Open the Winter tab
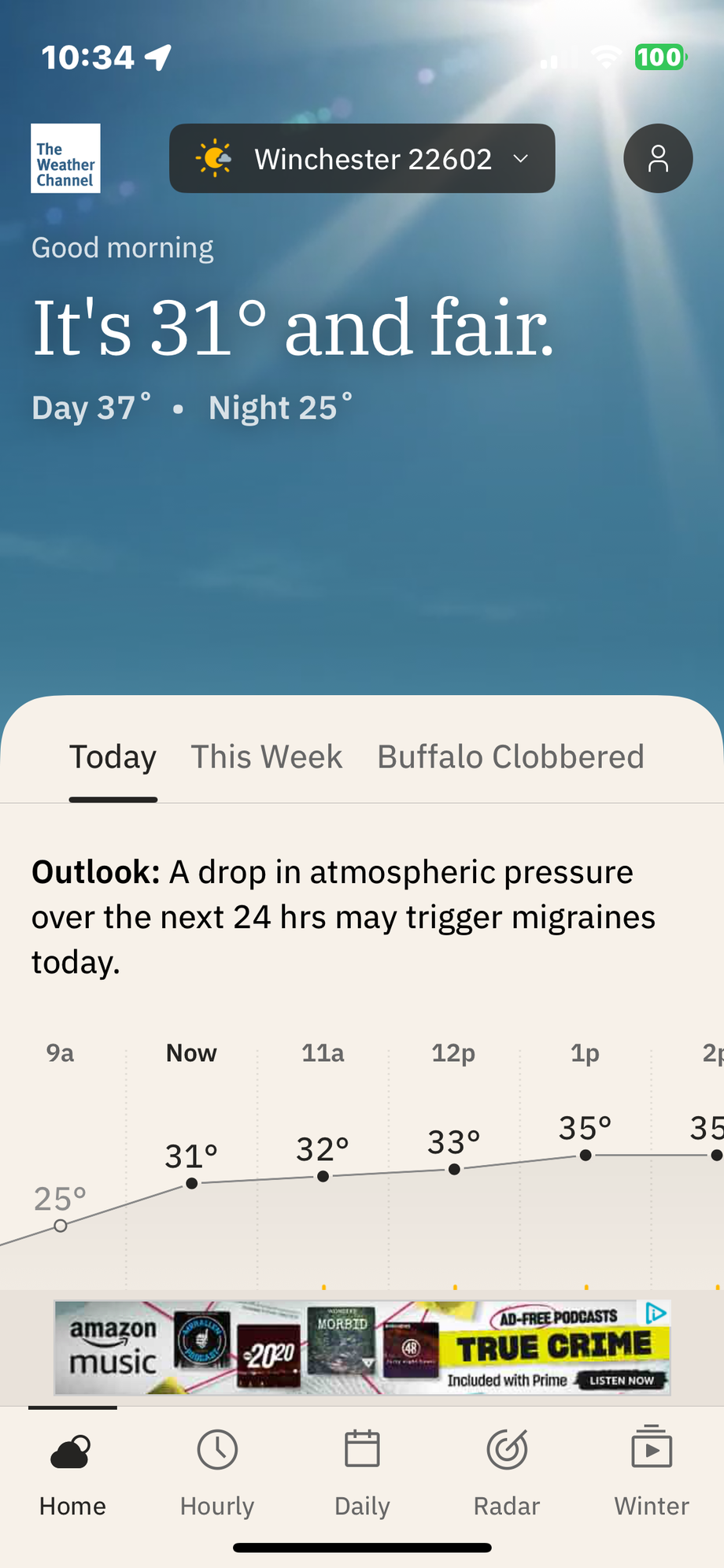Viewport: 724px width, 1568px height. (x=652, y=1472)
